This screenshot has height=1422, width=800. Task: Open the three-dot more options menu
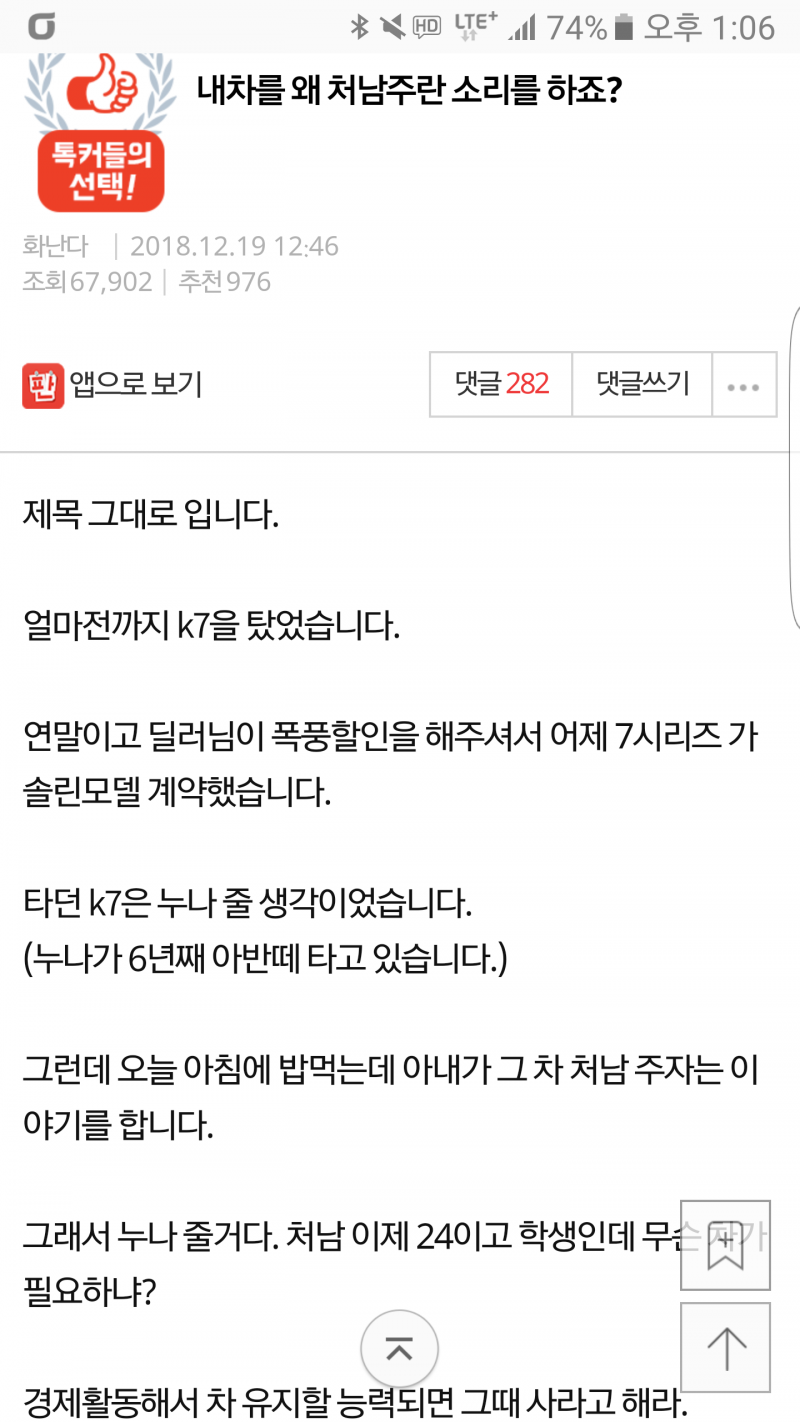[x=743, y=385]
